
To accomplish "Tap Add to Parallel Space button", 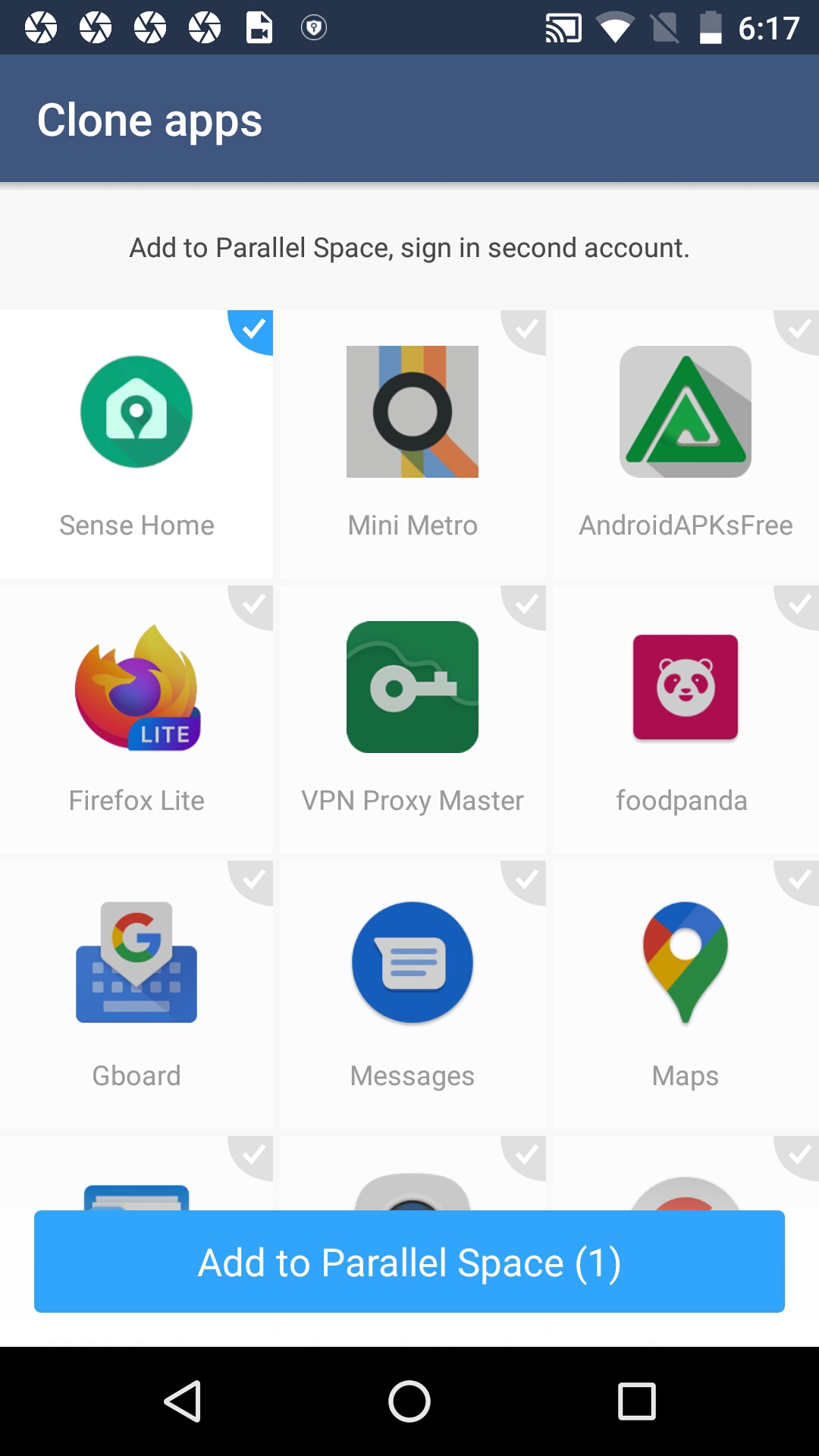I will (x=409, y=1262).
